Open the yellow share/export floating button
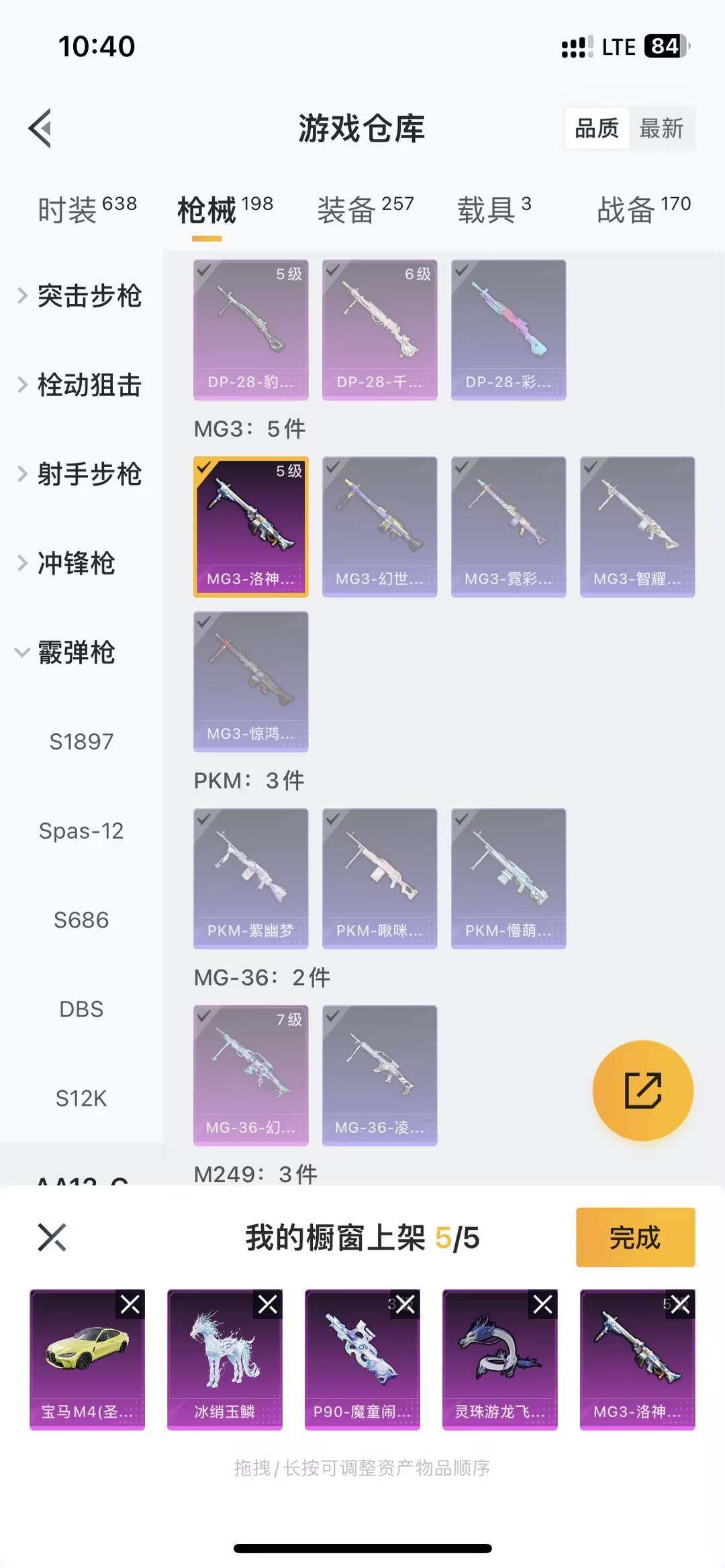 pos(642,1090)
